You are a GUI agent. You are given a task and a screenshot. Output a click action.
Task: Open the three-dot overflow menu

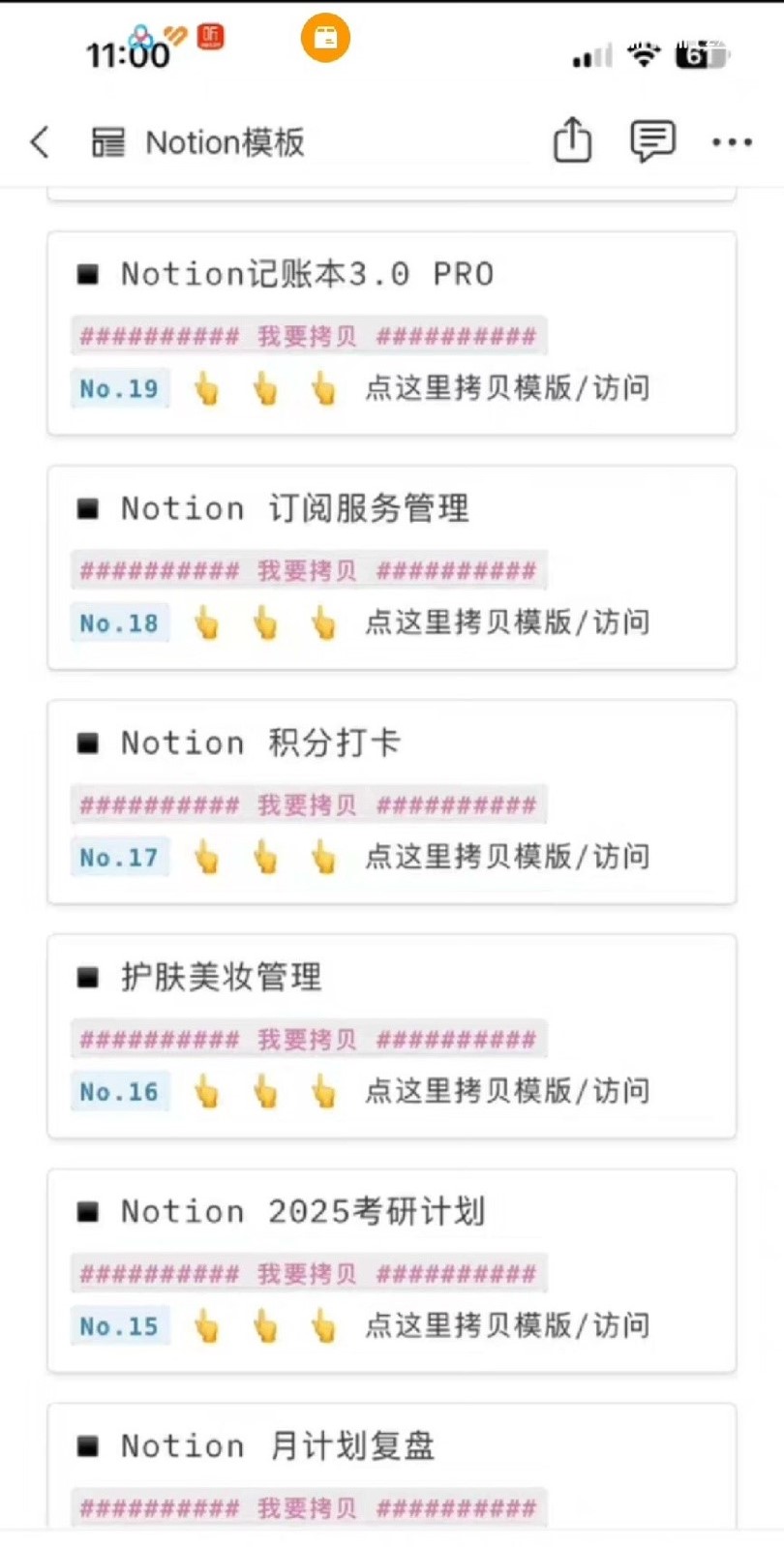click(x=732, y=142)
